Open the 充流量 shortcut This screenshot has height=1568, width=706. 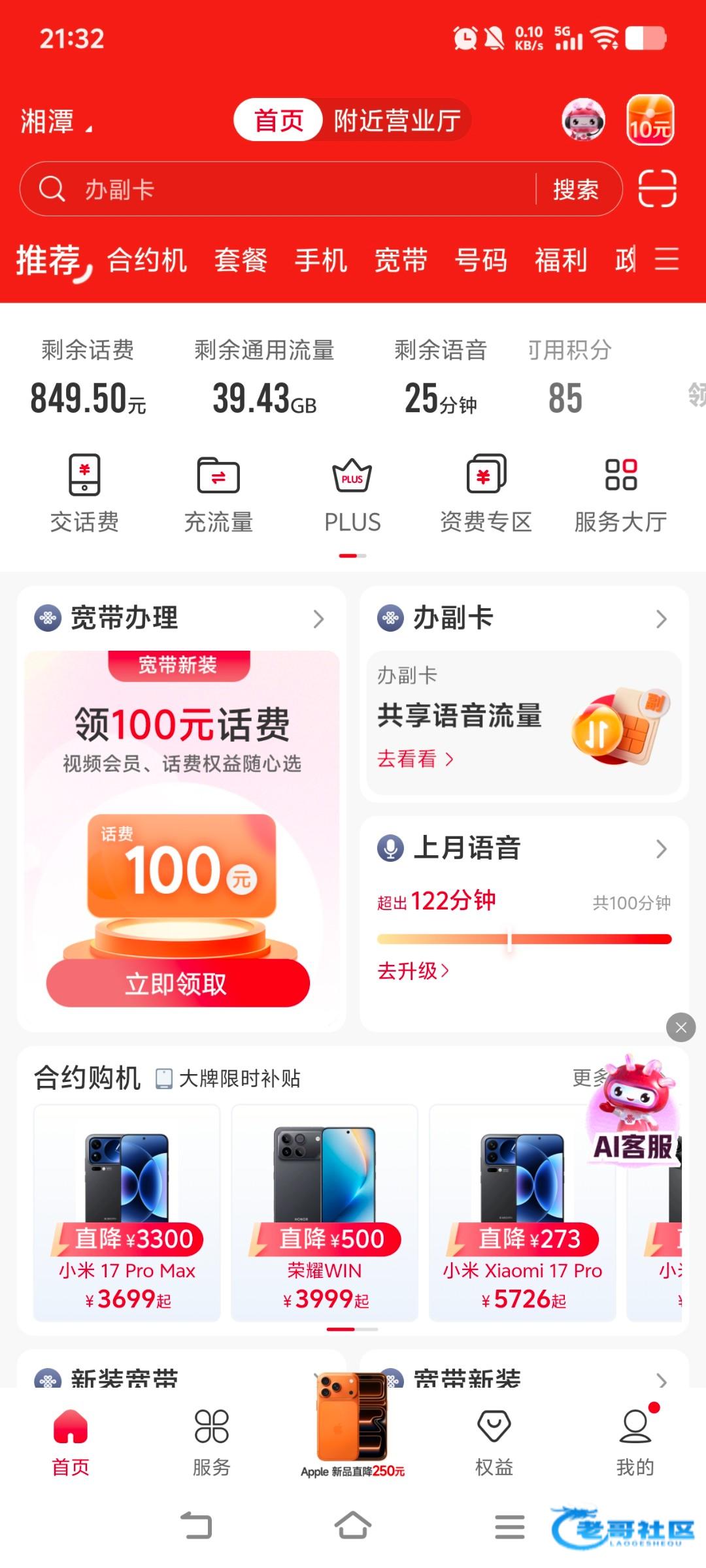(x=218, y=494)
